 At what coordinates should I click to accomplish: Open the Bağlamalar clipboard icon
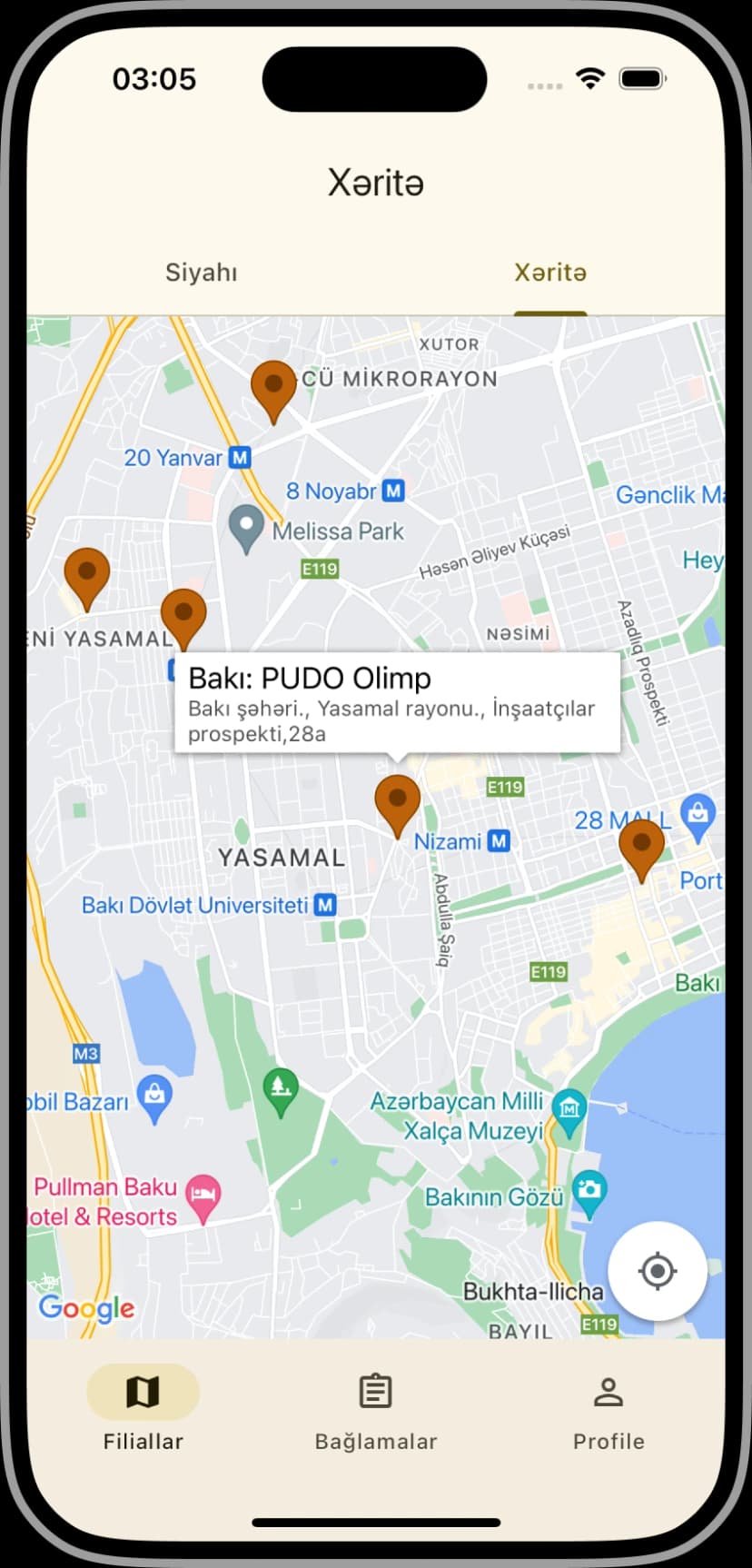click(x=375, y=1389)
